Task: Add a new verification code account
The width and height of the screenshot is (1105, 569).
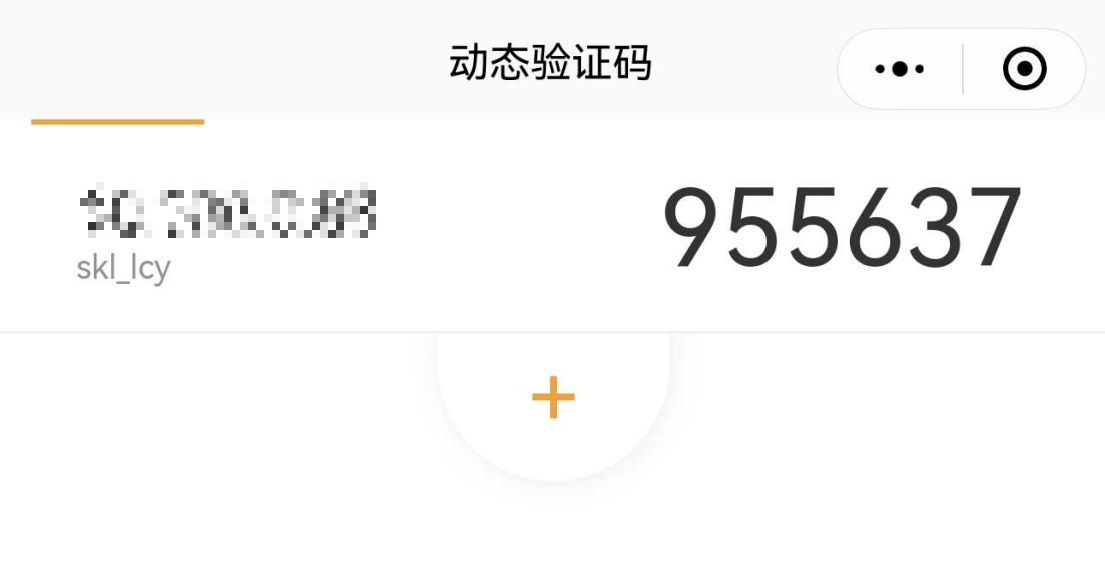Action: 553,398
